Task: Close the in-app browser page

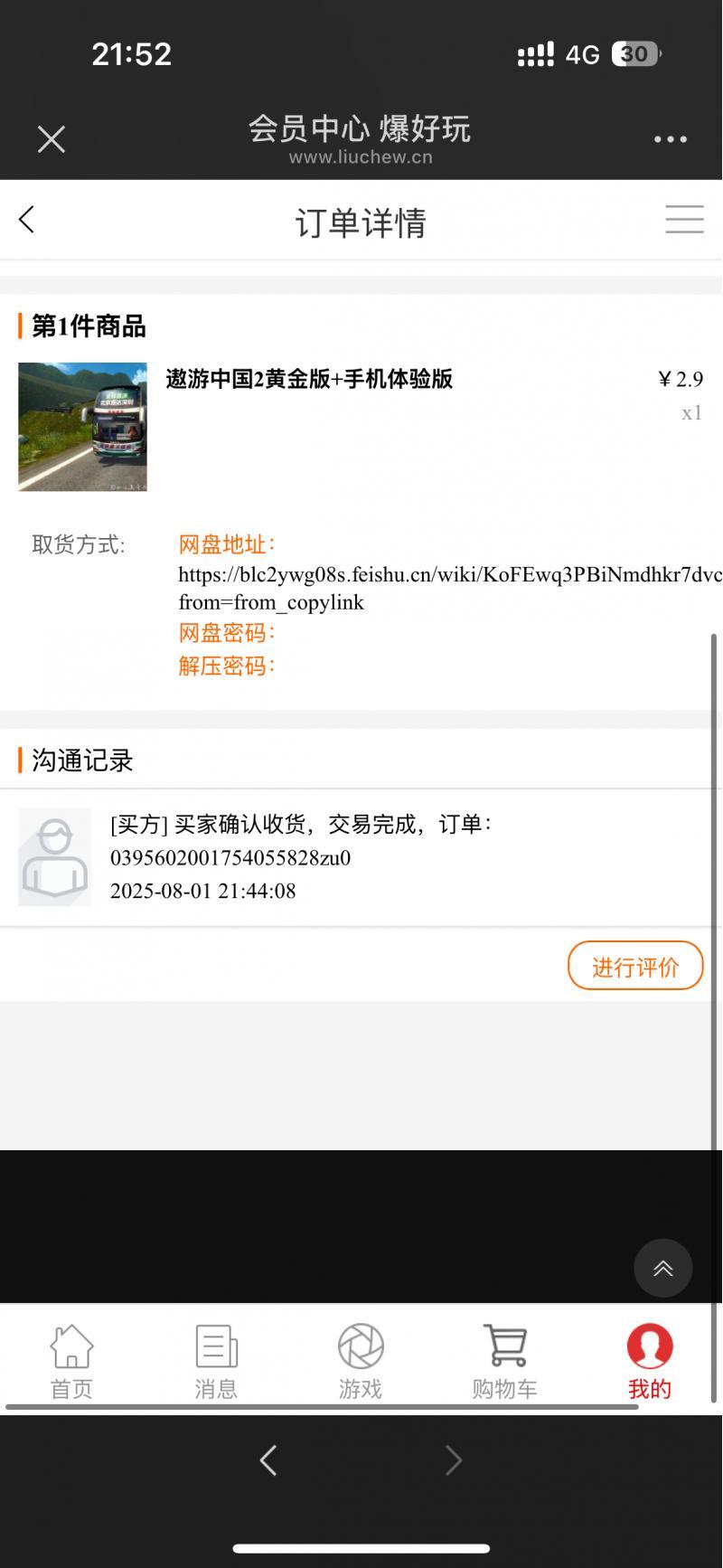Action: [x=52, y=139]
